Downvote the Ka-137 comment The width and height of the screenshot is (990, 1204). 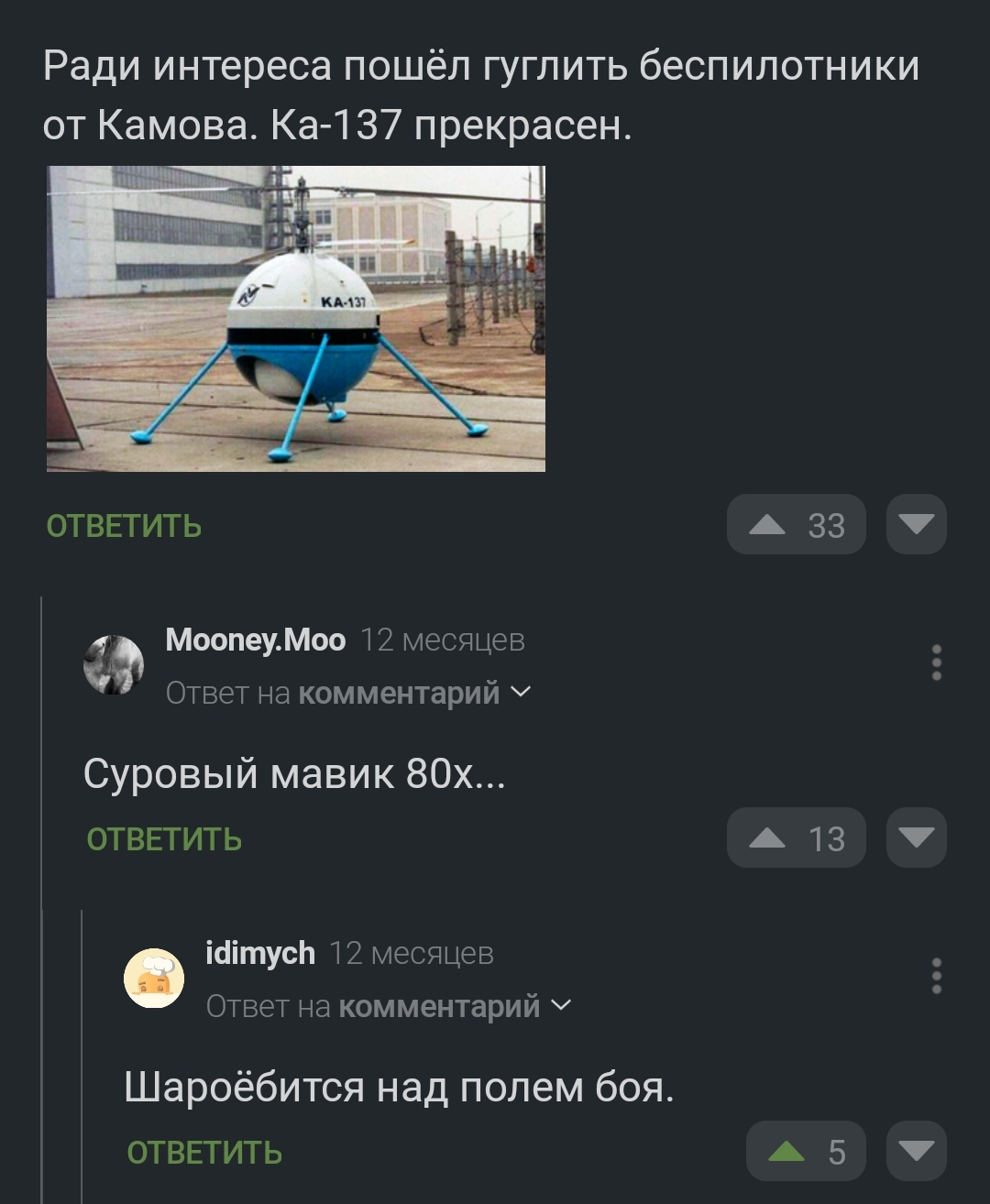click(x=916, y=524)
